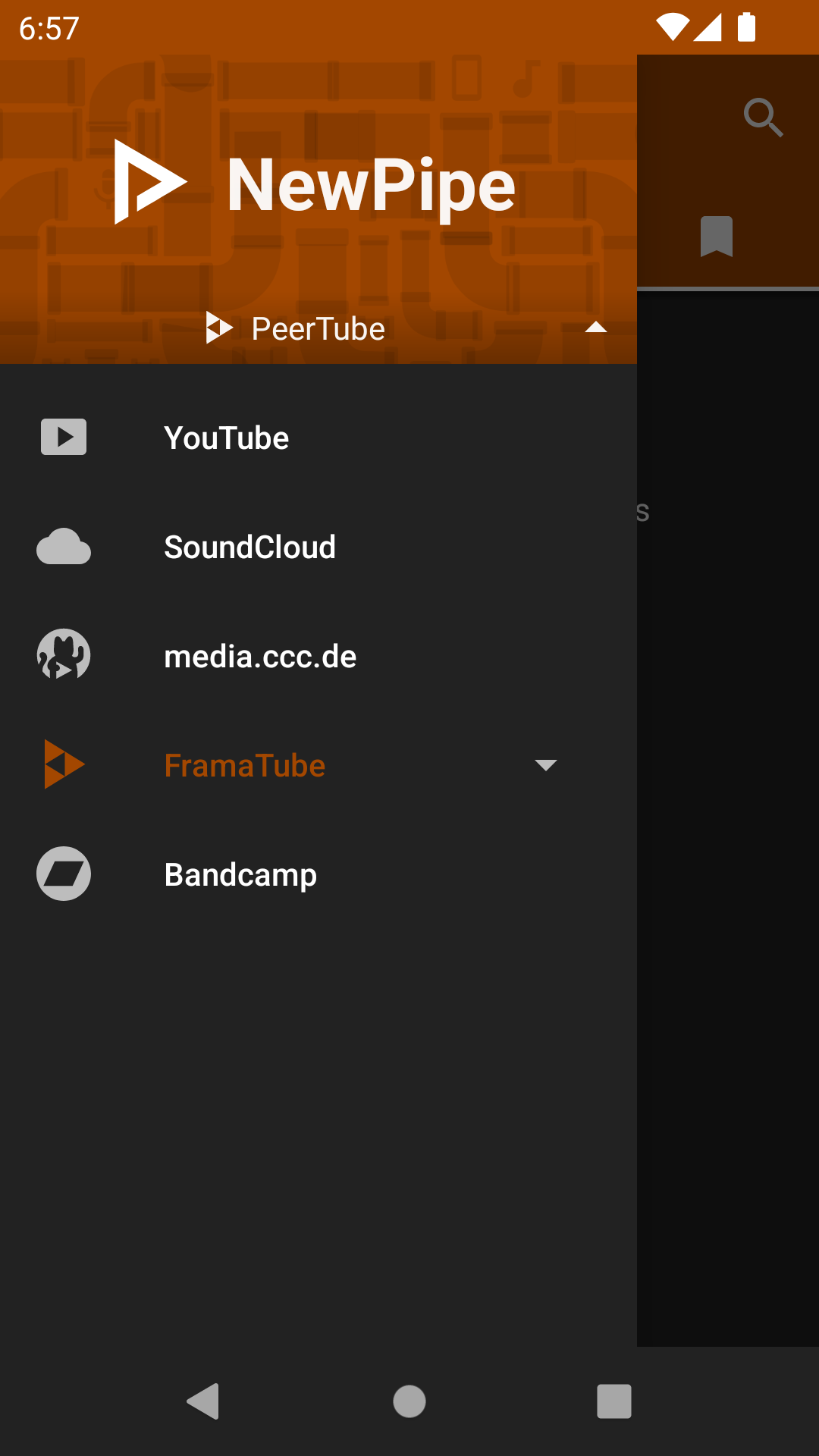This screenshot has width=819, height=1456.
Task: Click the SoundCloud cloud icon
Action: (64, 546)
